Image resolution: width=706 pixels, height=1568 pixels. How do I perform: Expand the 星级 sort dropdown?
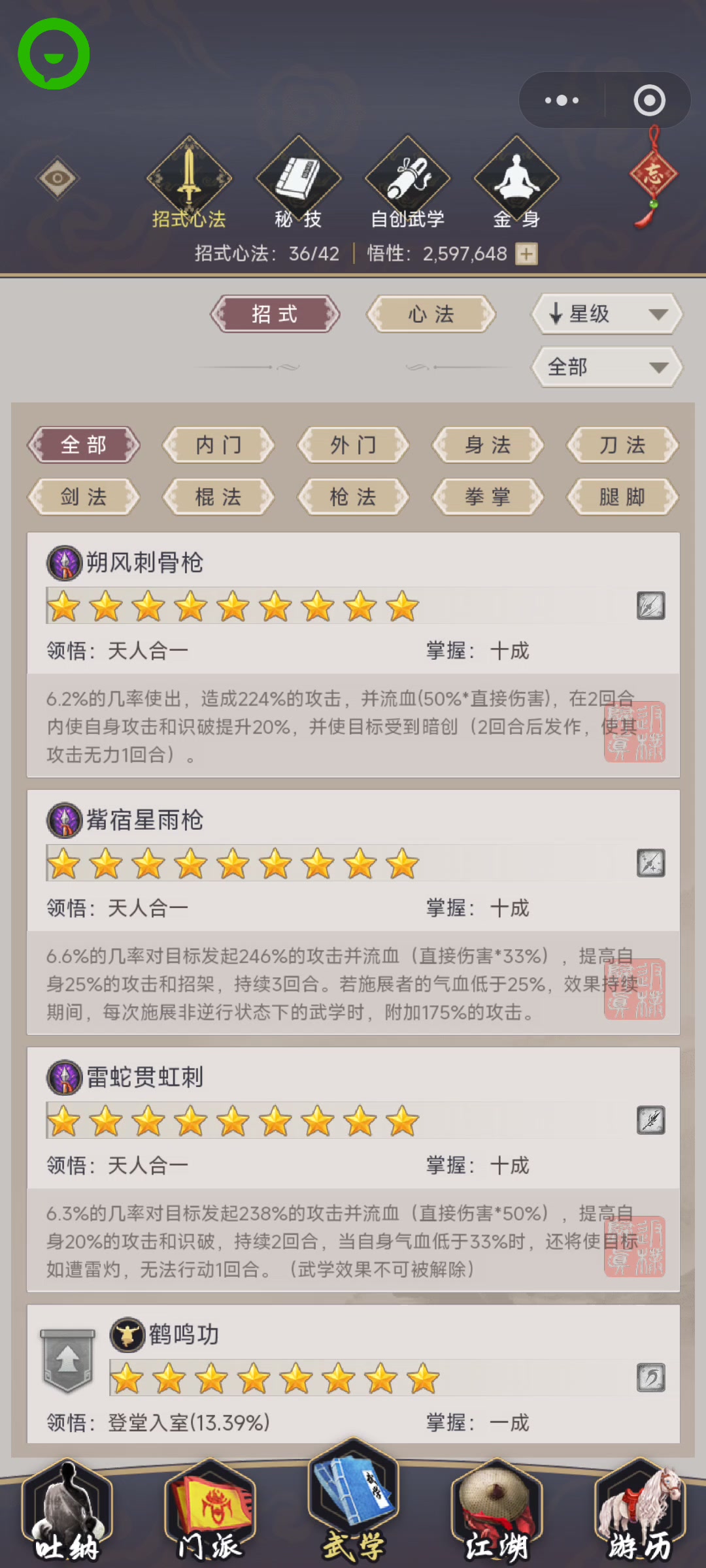(x=607, y=314)
